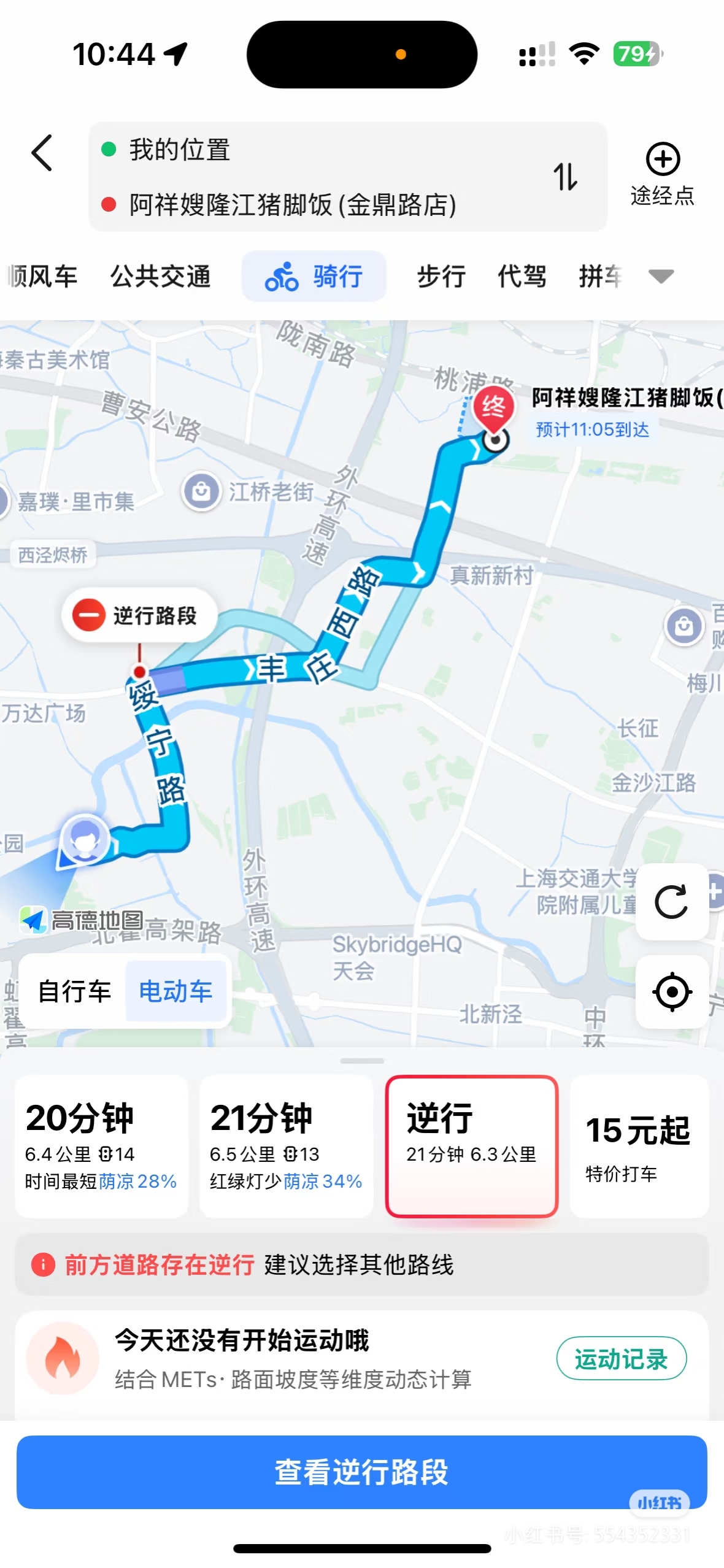Open the 15元起 特价打车 option
The height and width of the screenshot is (1568, 724).
pos(638,1145)
